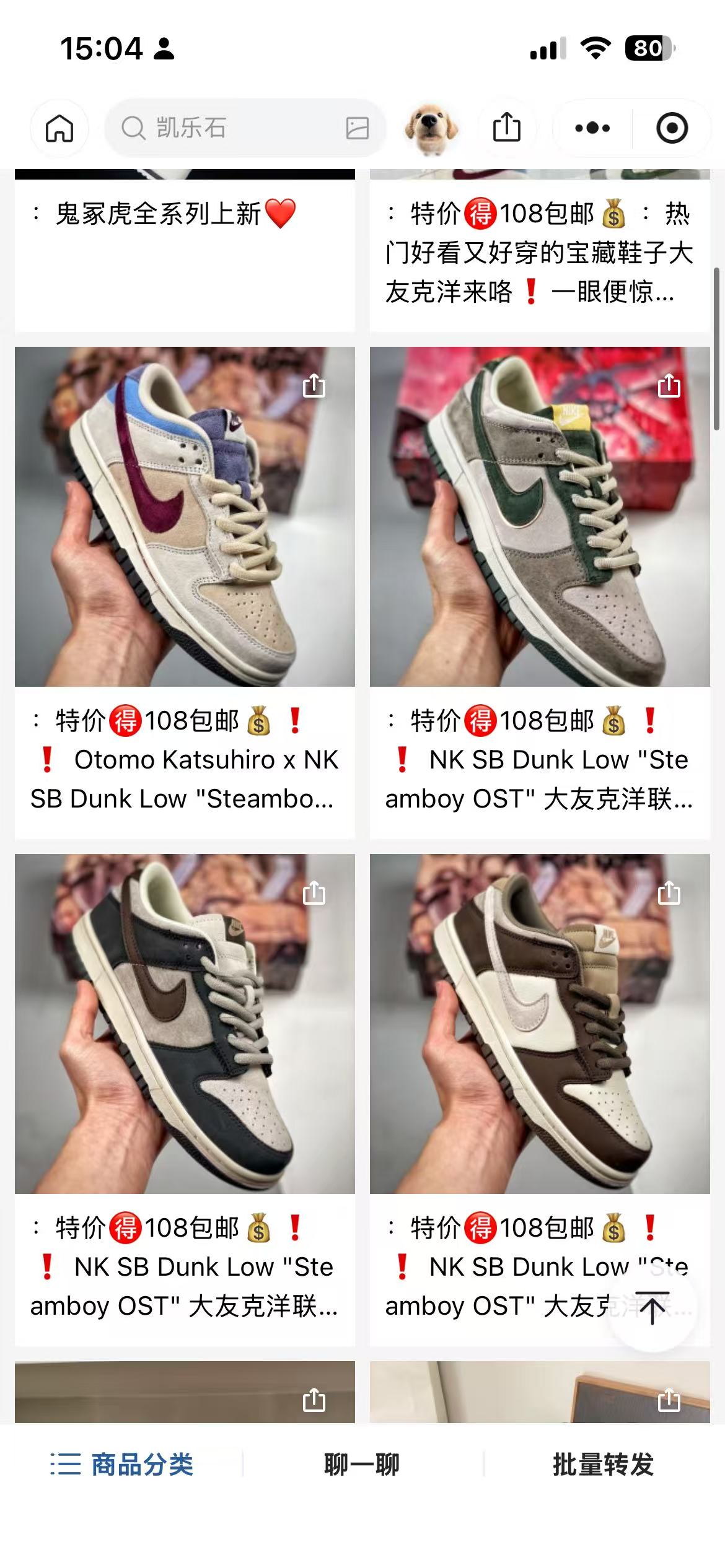Screen dimensions: 725x1568
Task: Open the three-dot more menu
Action: pyautogui.click(x=592, y=128)
